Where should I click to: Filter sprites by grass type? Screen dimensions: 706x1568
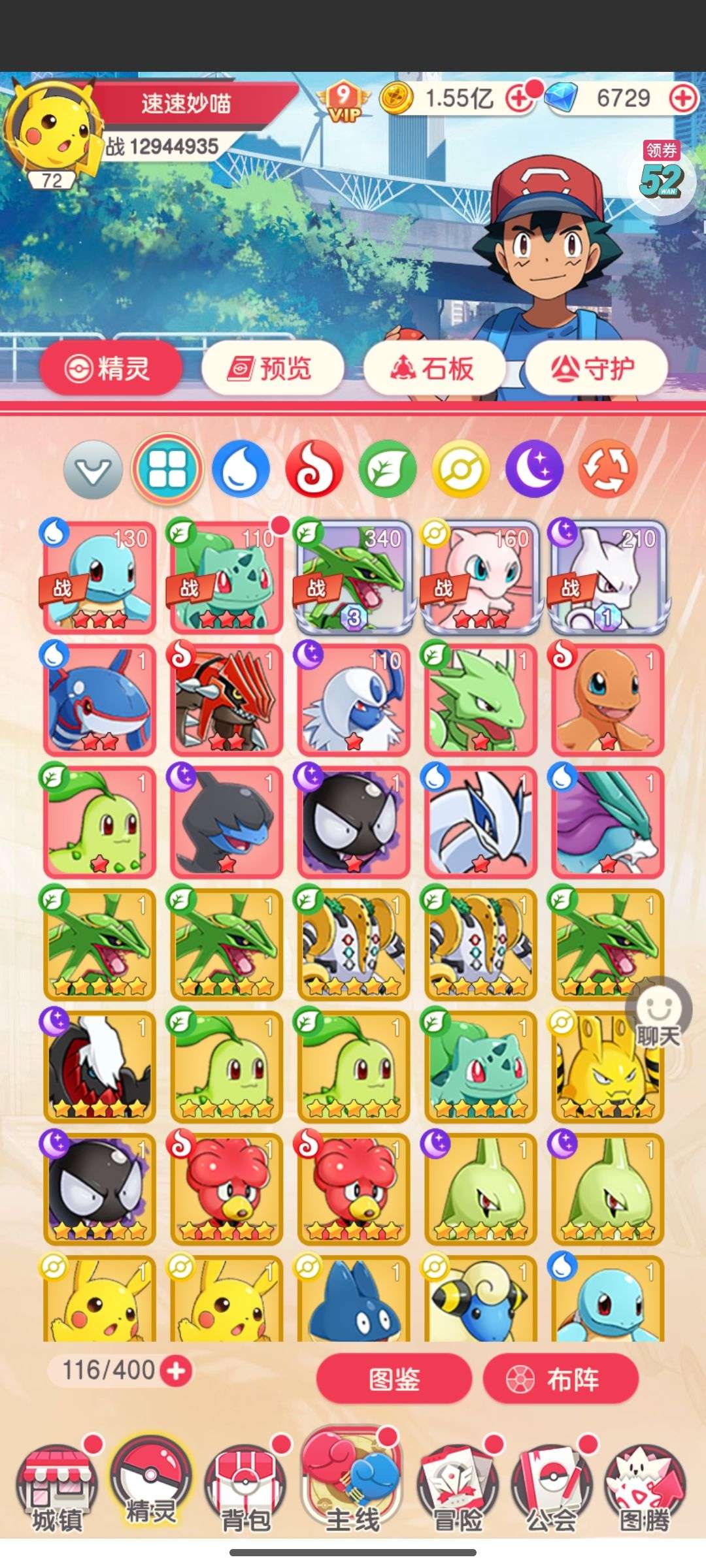tap(387, 468)
